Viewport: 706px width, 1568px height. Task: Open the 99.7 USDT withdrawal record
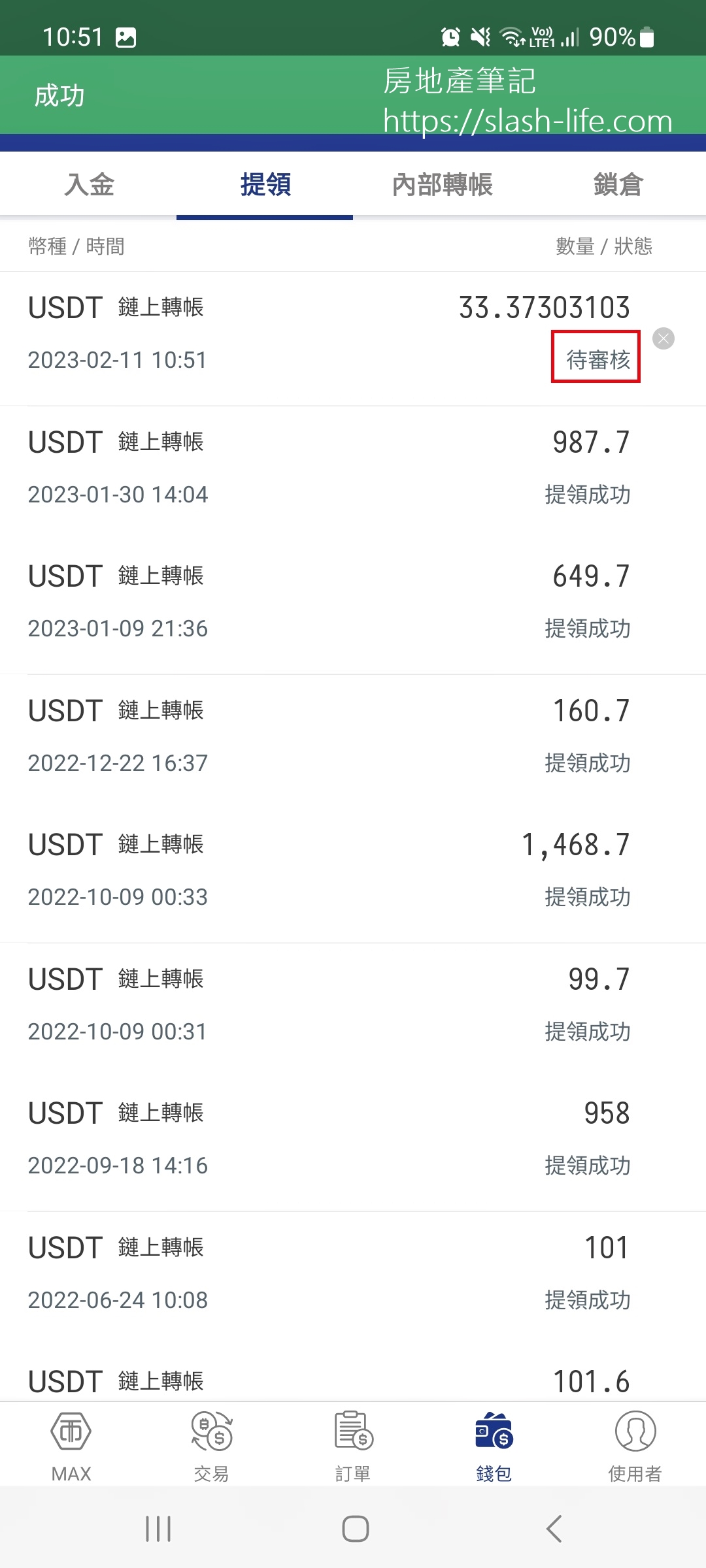point(353,1005)
